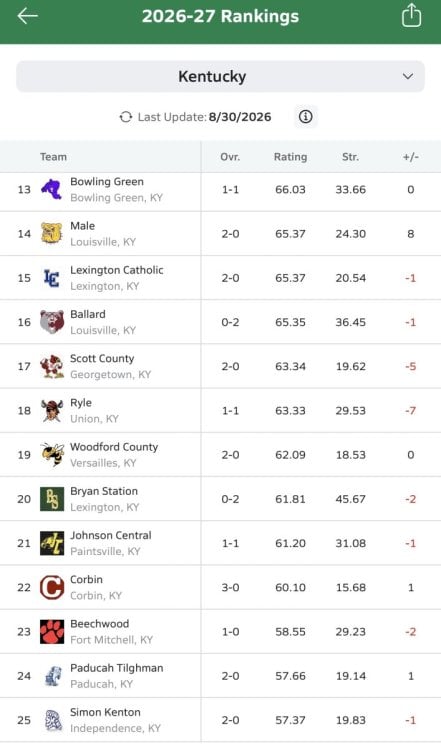Screen dimensions: 441x750
Task: Open Scott County team page
Action: 220,366
